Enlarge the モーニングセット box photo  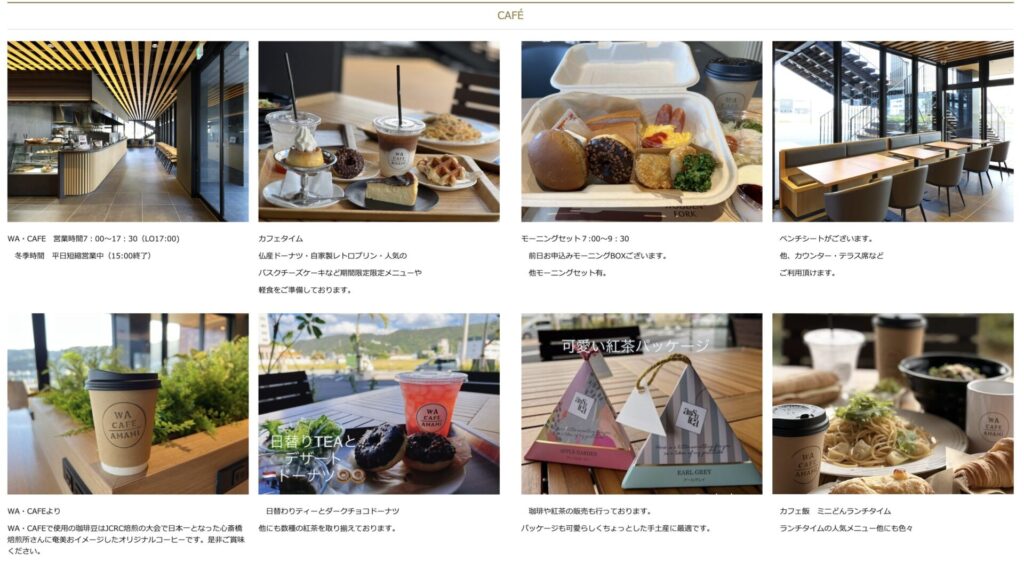pyautogui.click(x=642, y=131)
